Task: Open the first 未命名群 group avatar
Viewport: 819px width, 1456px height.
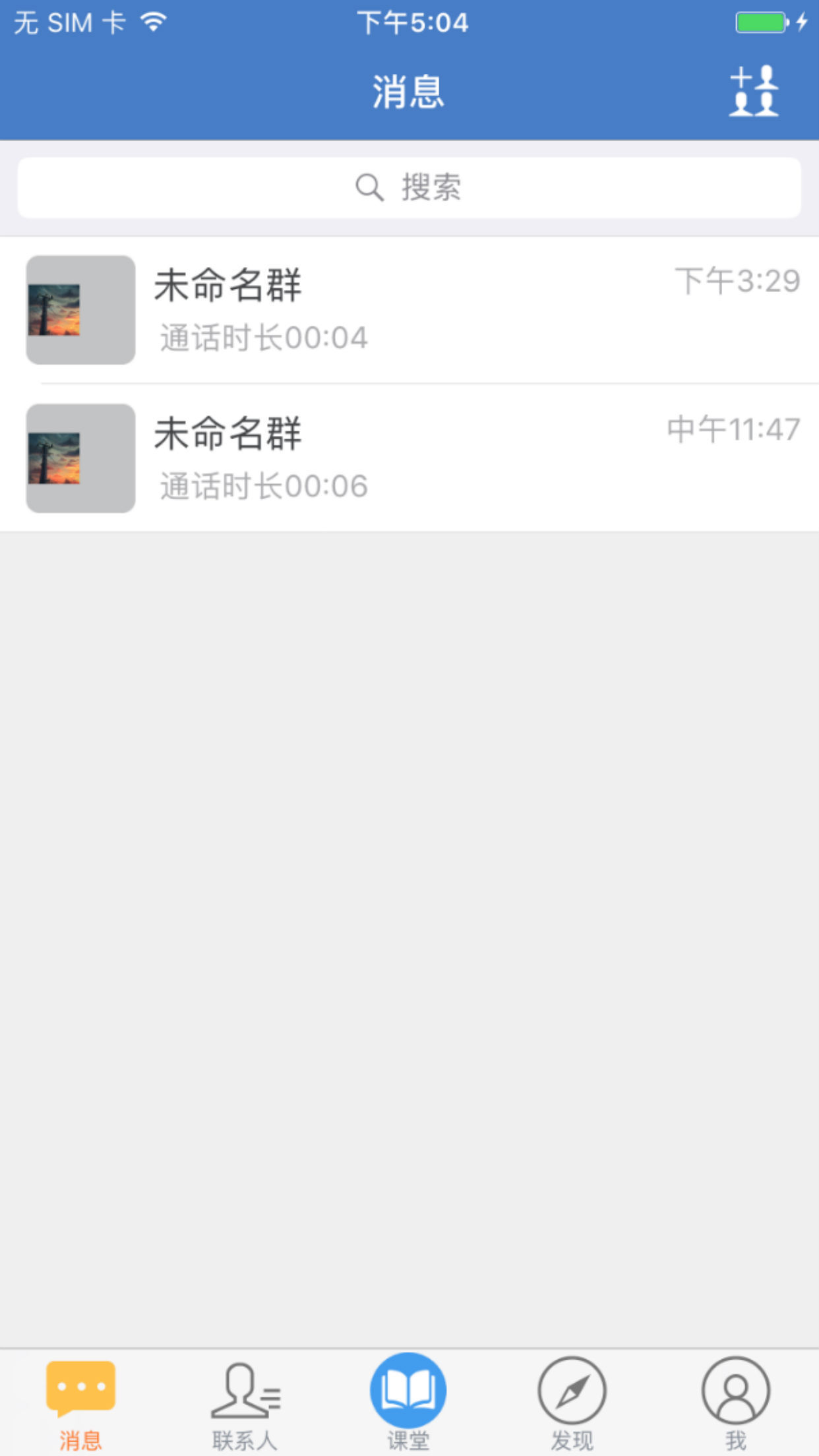Action: [80, 309]
